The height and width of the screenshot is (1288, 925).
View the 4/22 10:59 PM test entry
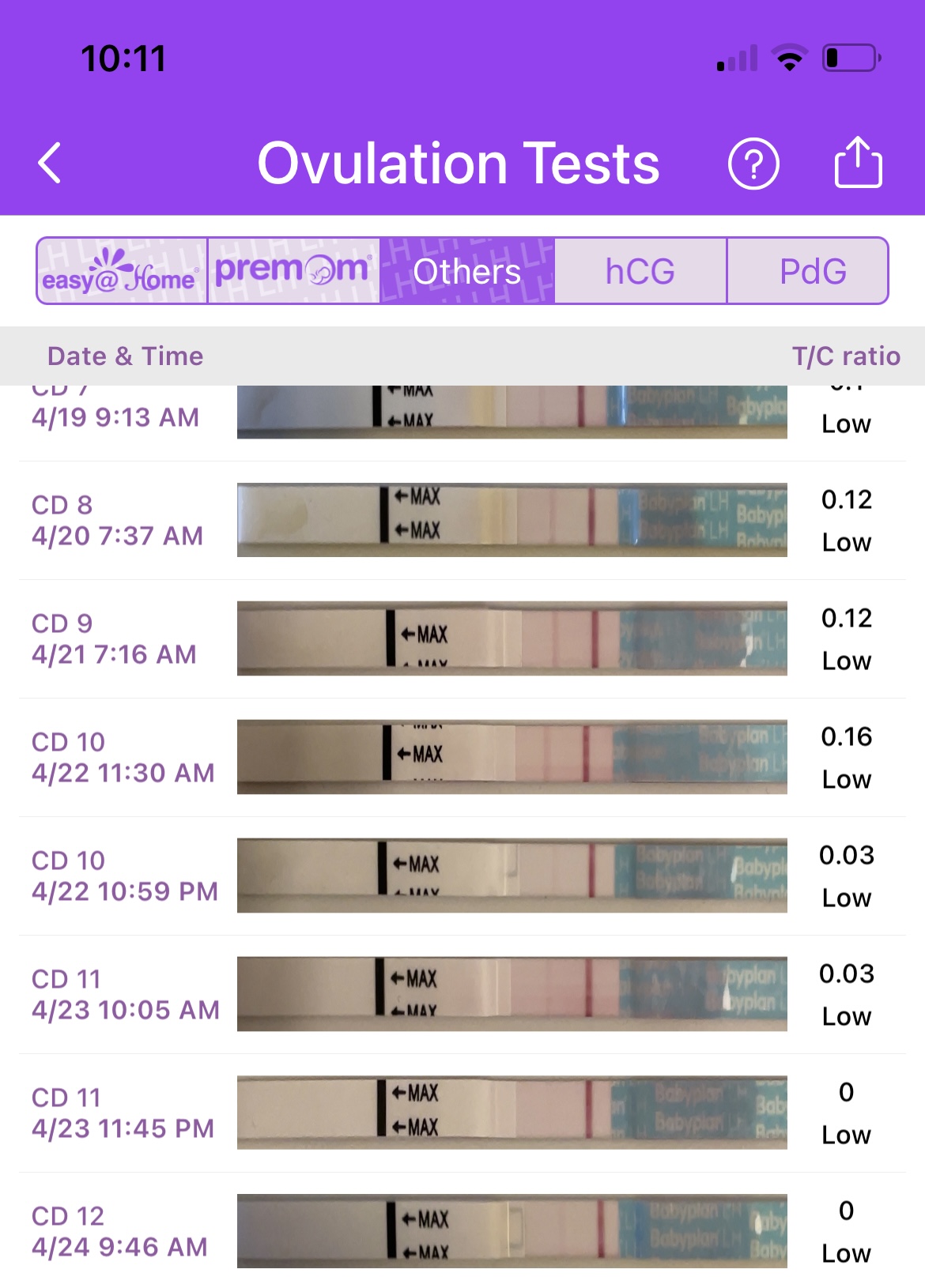click(462, 876)
